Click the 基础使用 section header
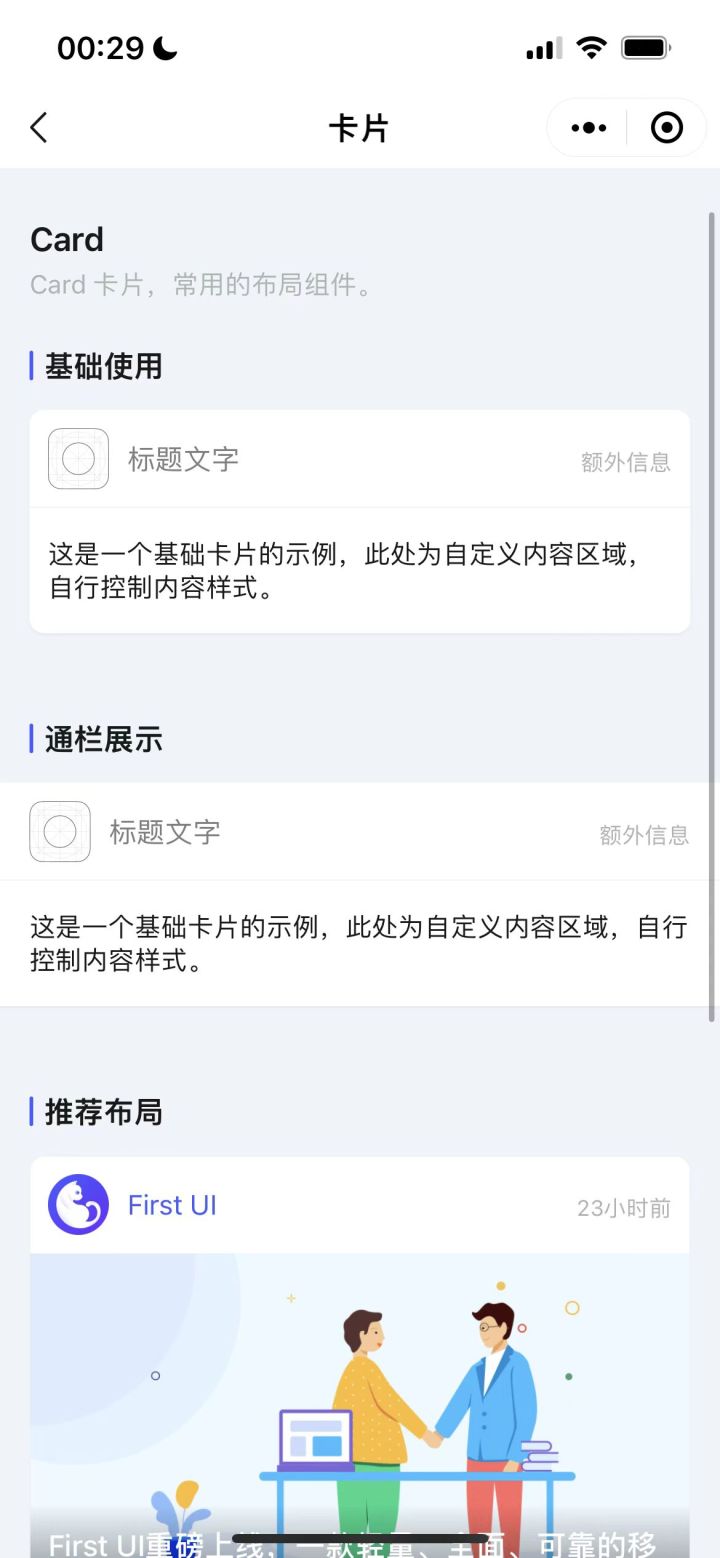 (101, 367)
